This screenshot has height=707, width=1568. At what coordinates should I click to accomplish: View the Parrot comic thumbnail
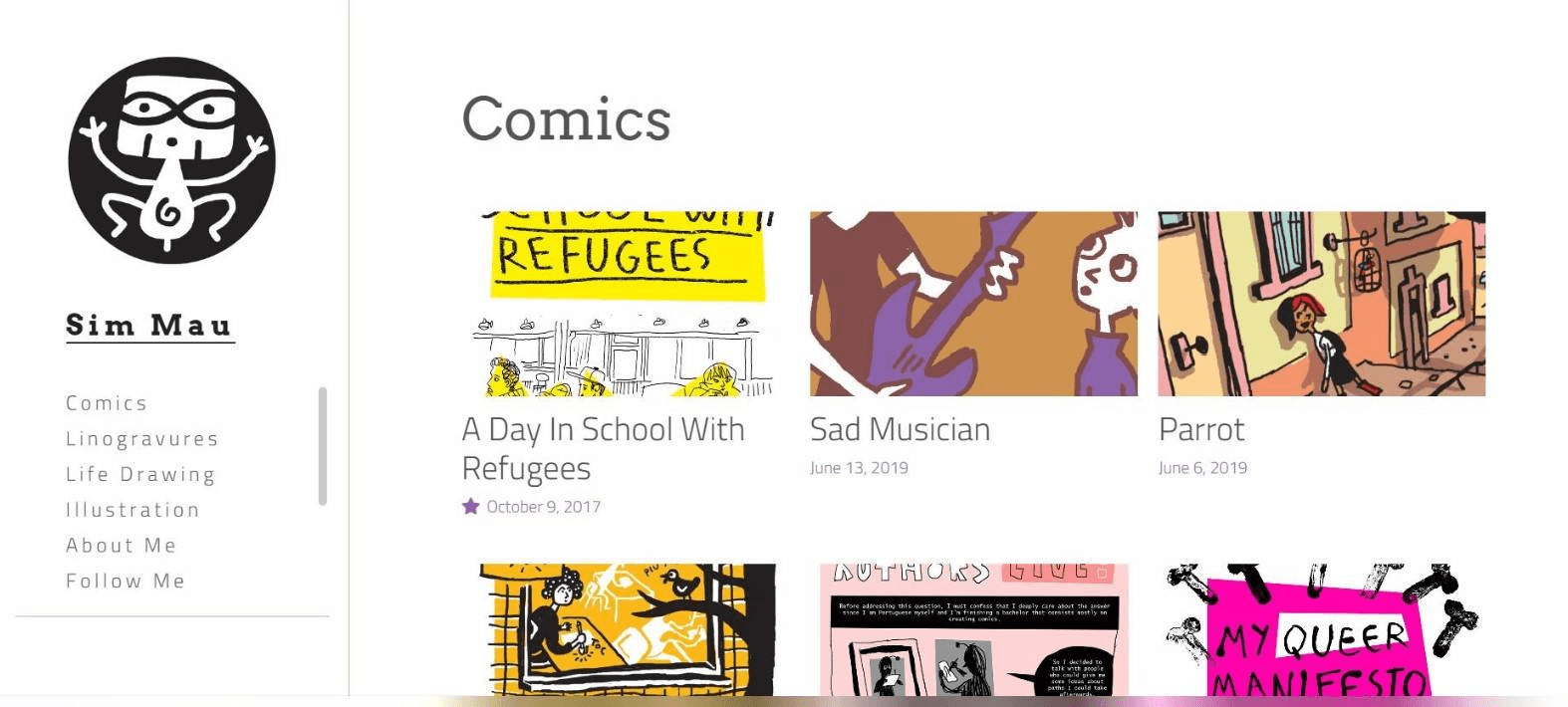[1321, 304]
